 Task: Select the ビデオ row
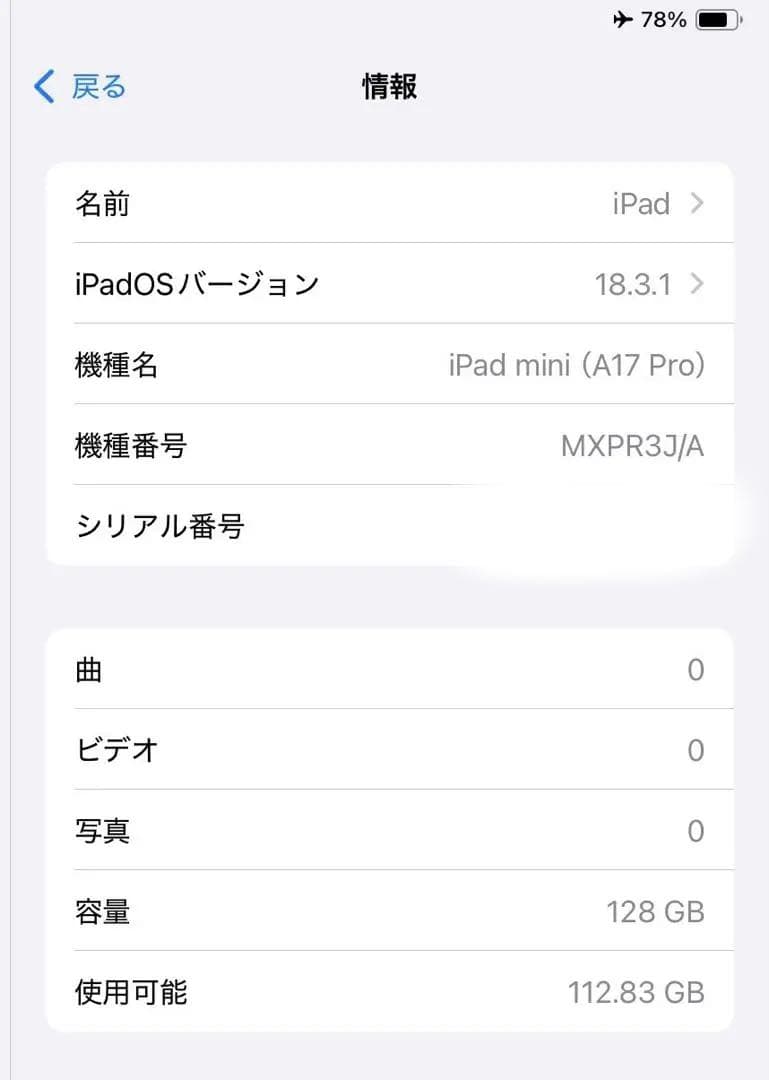click(x=385, y=751)
